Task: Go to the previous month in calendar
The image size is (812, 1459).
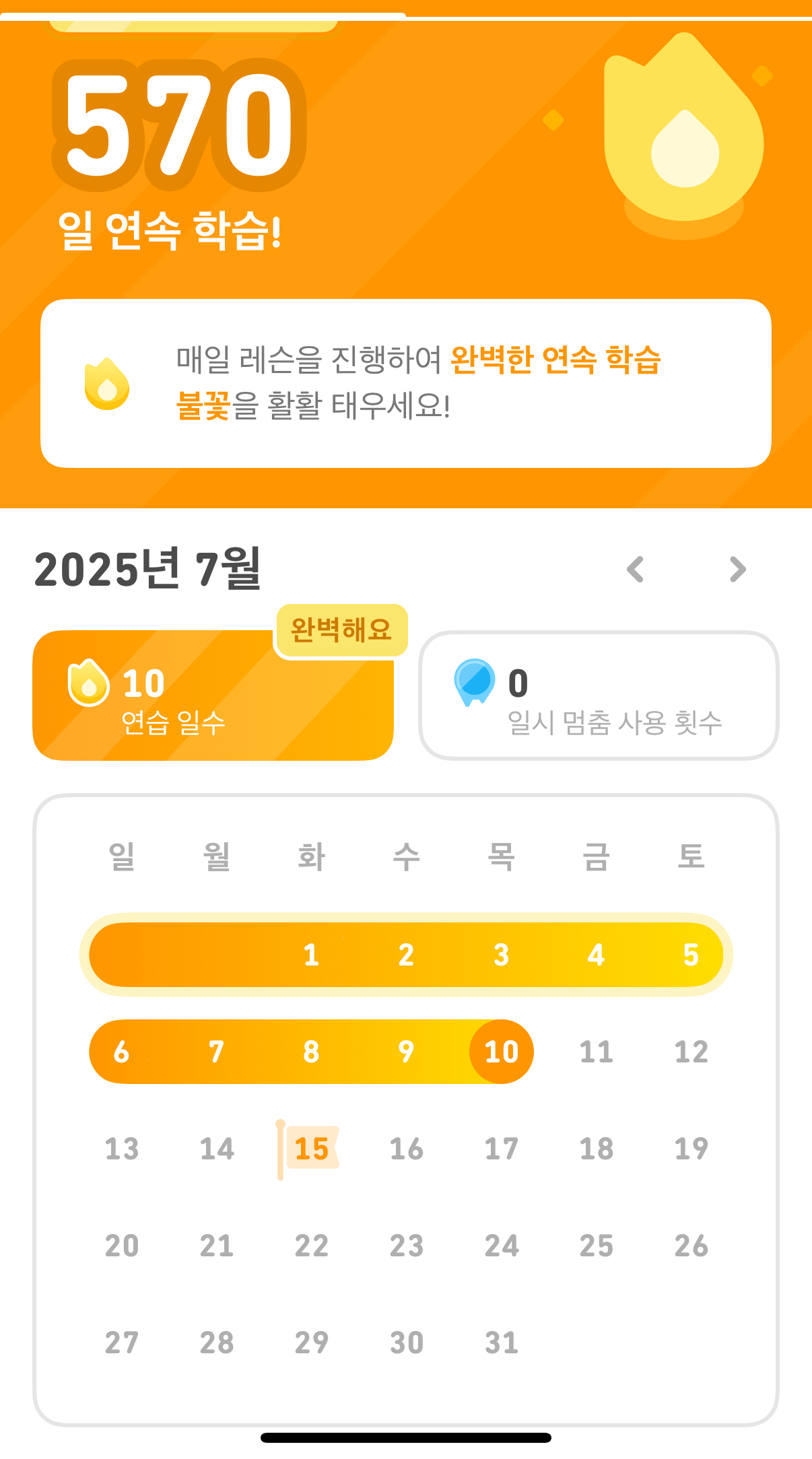Action: [x=635, y=570]
